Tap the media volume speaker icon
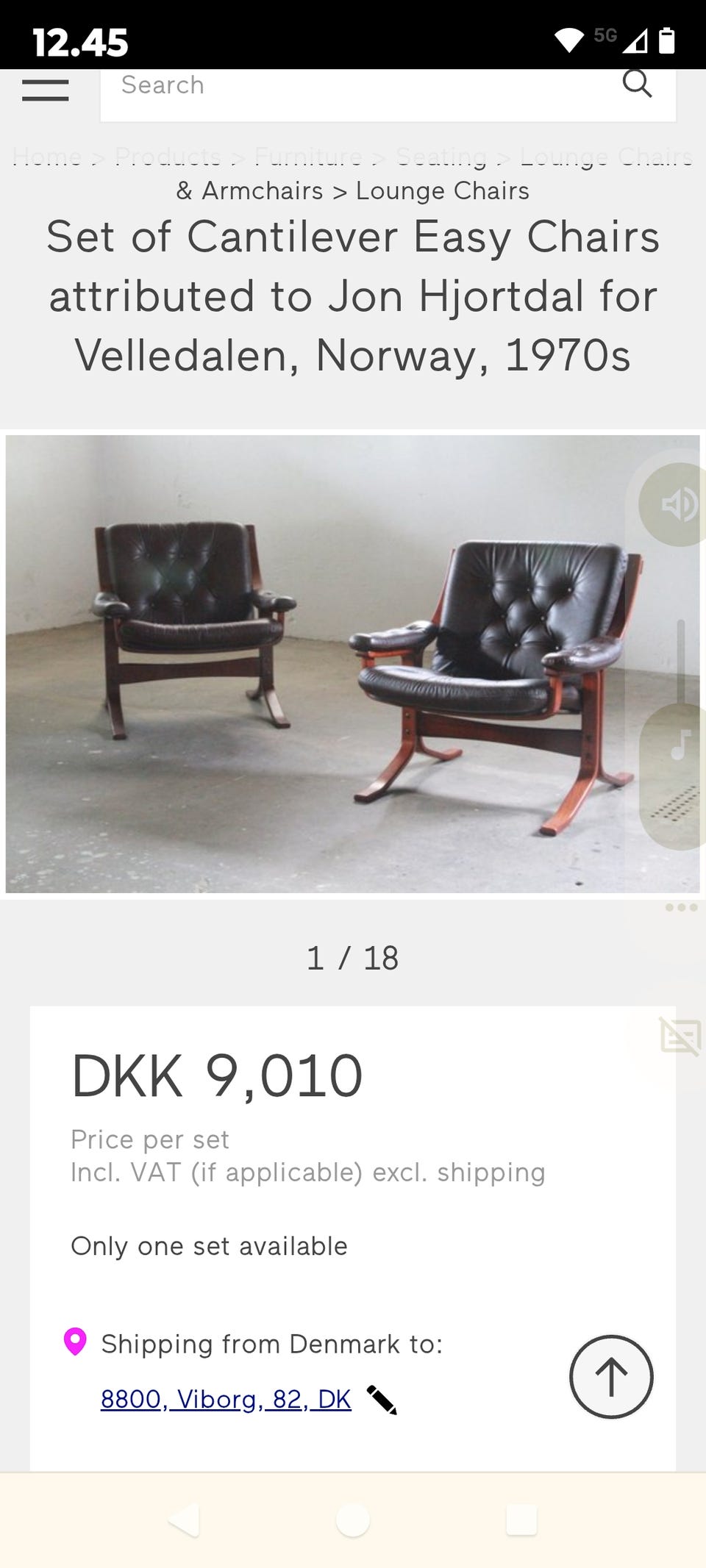 677,504
